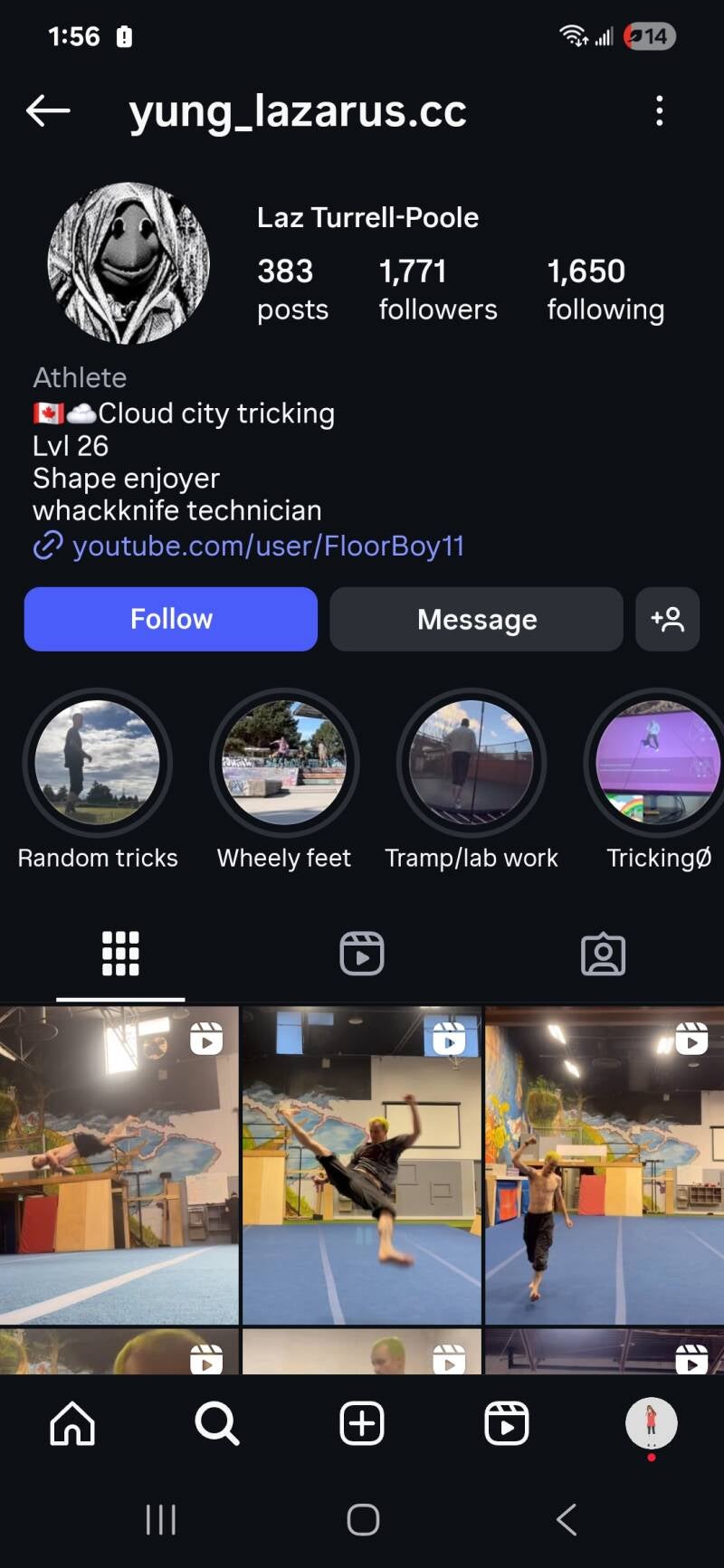The height and width of the screenshot is (1568, 724).
Task: Show suggested accounts to follow
Action: (x=667, y=619)
